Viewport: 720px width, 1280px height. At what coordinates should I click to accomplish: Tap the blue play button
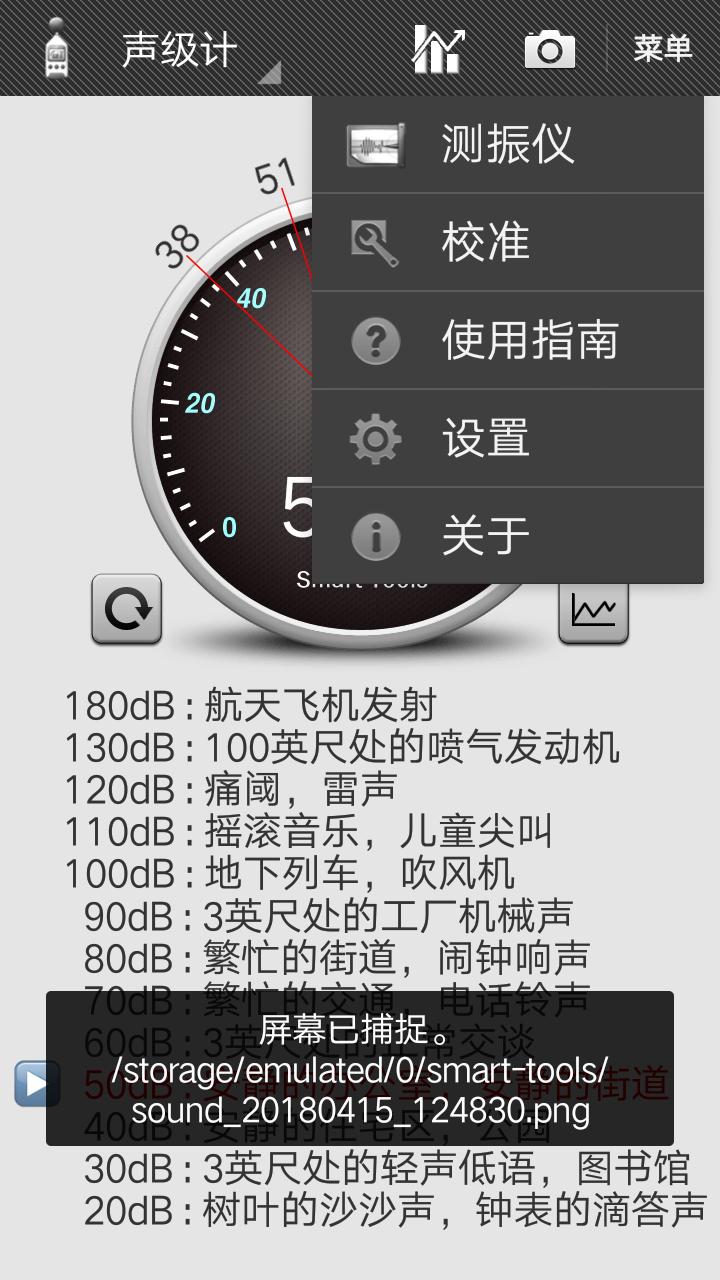(x=37, y=1083)
